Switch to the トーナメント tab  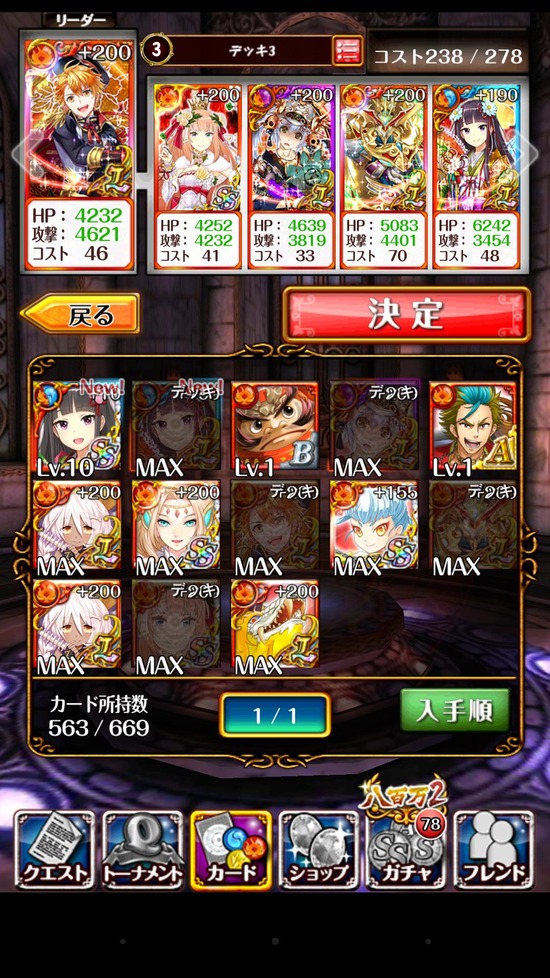[x=143, y=849]
